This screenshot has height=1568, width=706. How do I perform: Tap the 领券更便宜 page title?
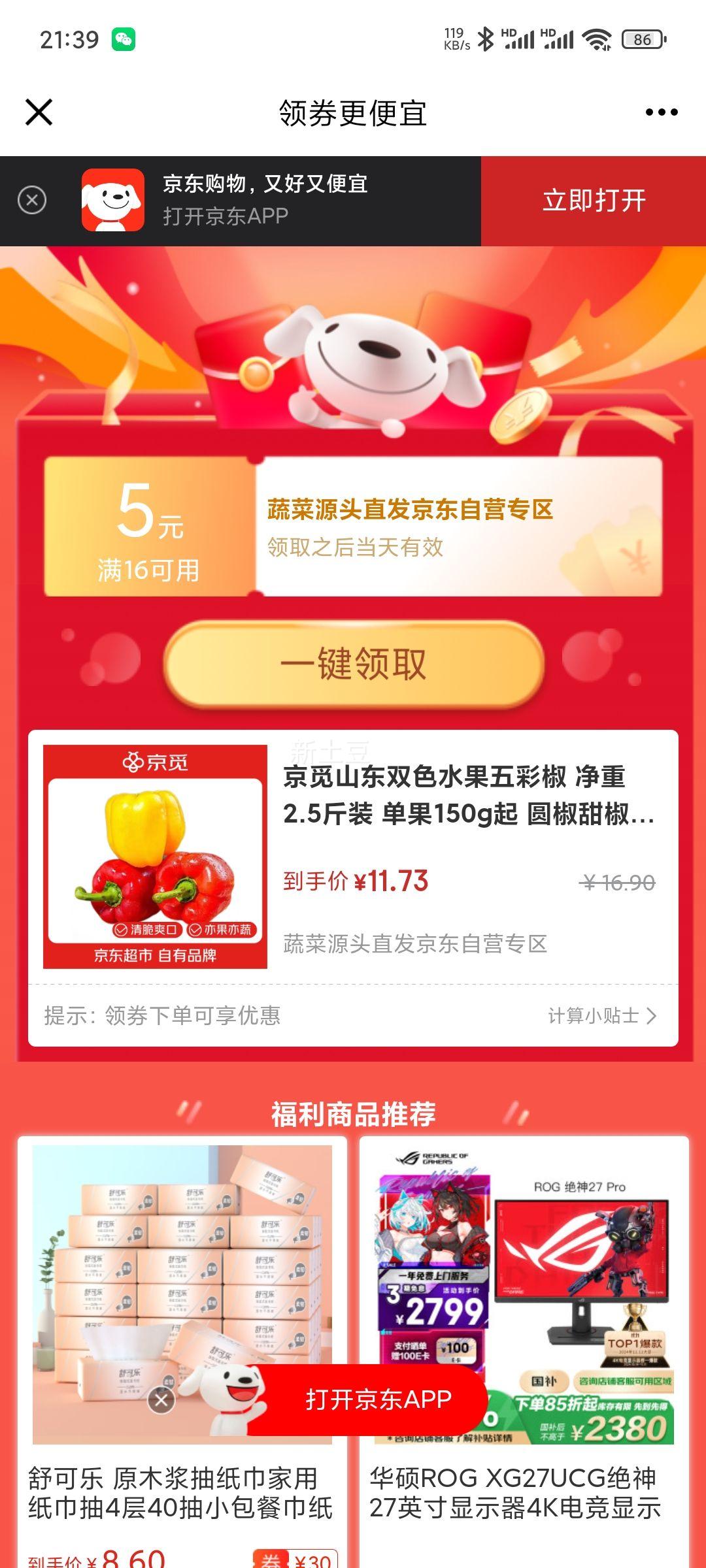pos(353,112)
